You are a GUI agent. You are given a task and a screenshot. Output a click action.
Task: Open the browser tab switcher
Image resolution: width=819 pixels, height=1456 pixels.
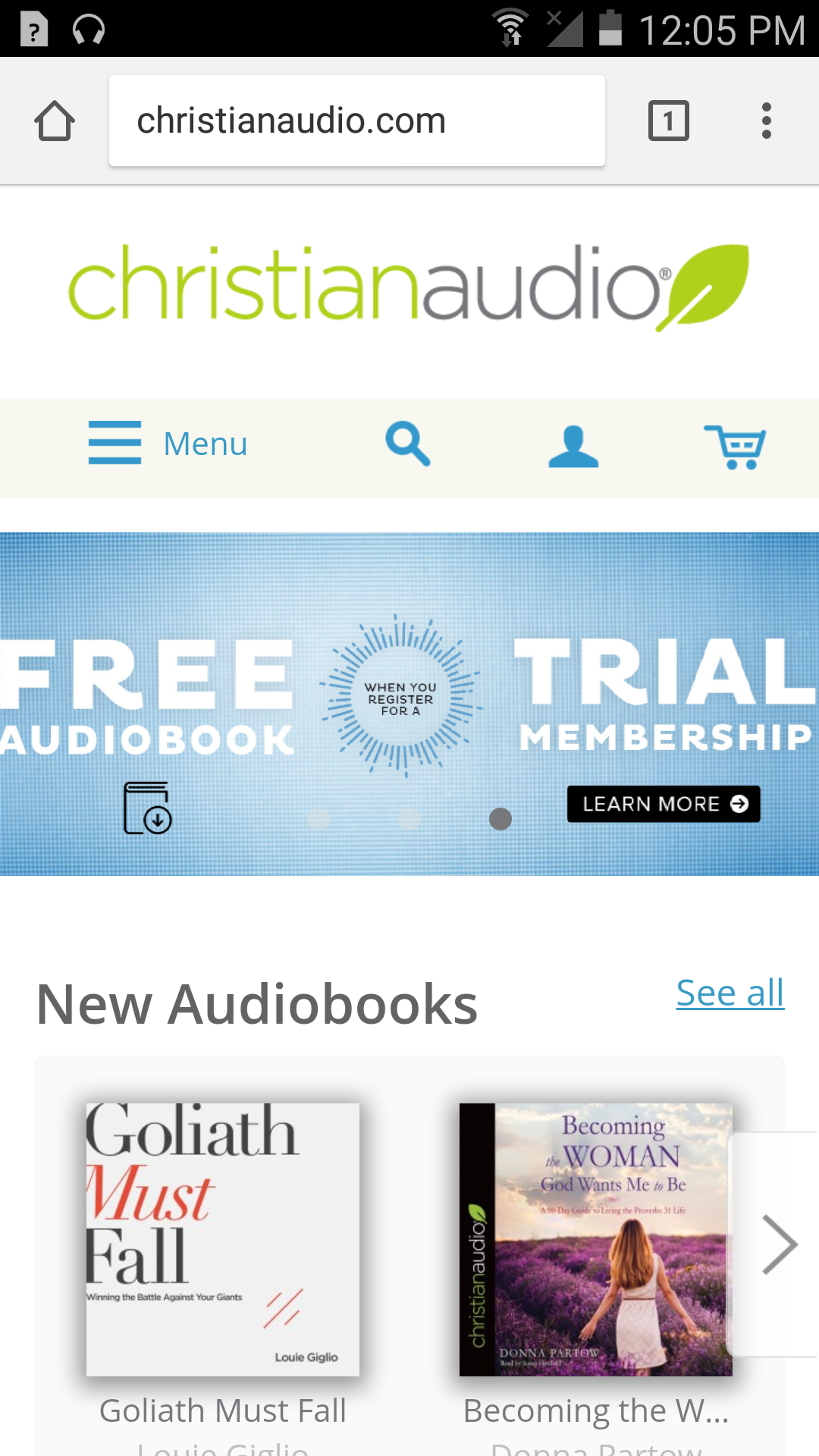coord(669,121)
